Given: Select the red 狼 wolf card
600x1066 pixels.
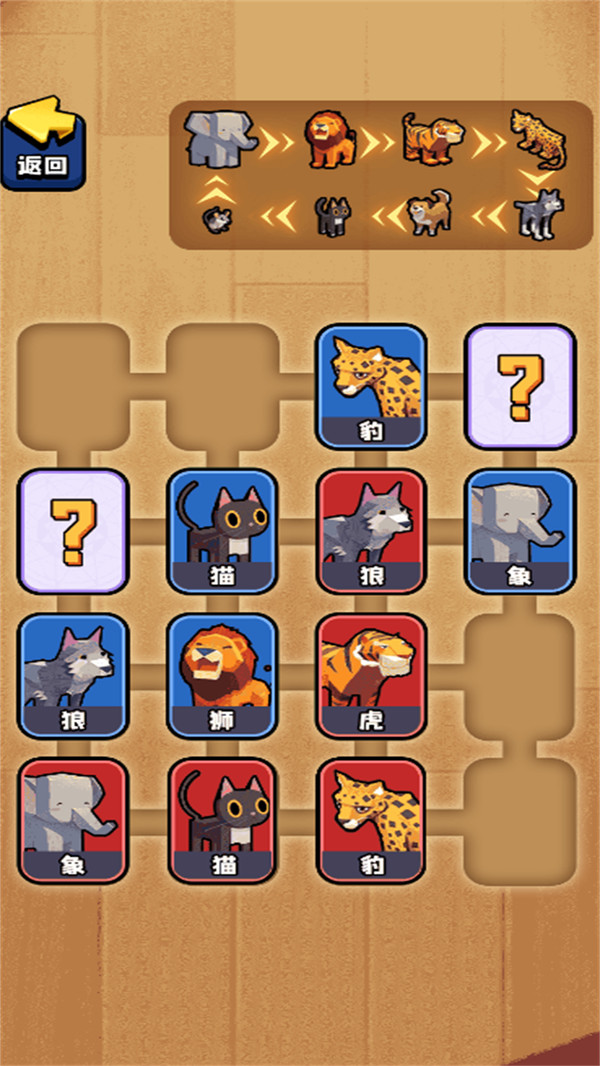Looking at the screenshot, I should click(371, 531).
